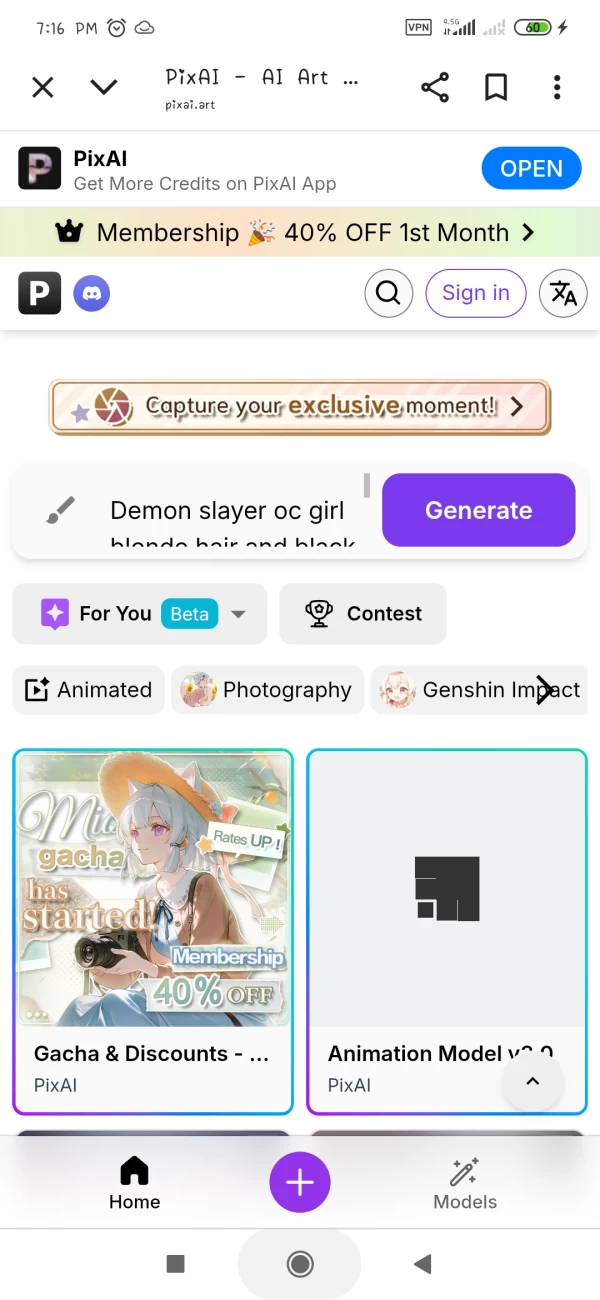The width and height of the screenshot is (600, 1300).
Task: Open the browser overflow menu
Action: pyautogui.click(x=557, y=88)
